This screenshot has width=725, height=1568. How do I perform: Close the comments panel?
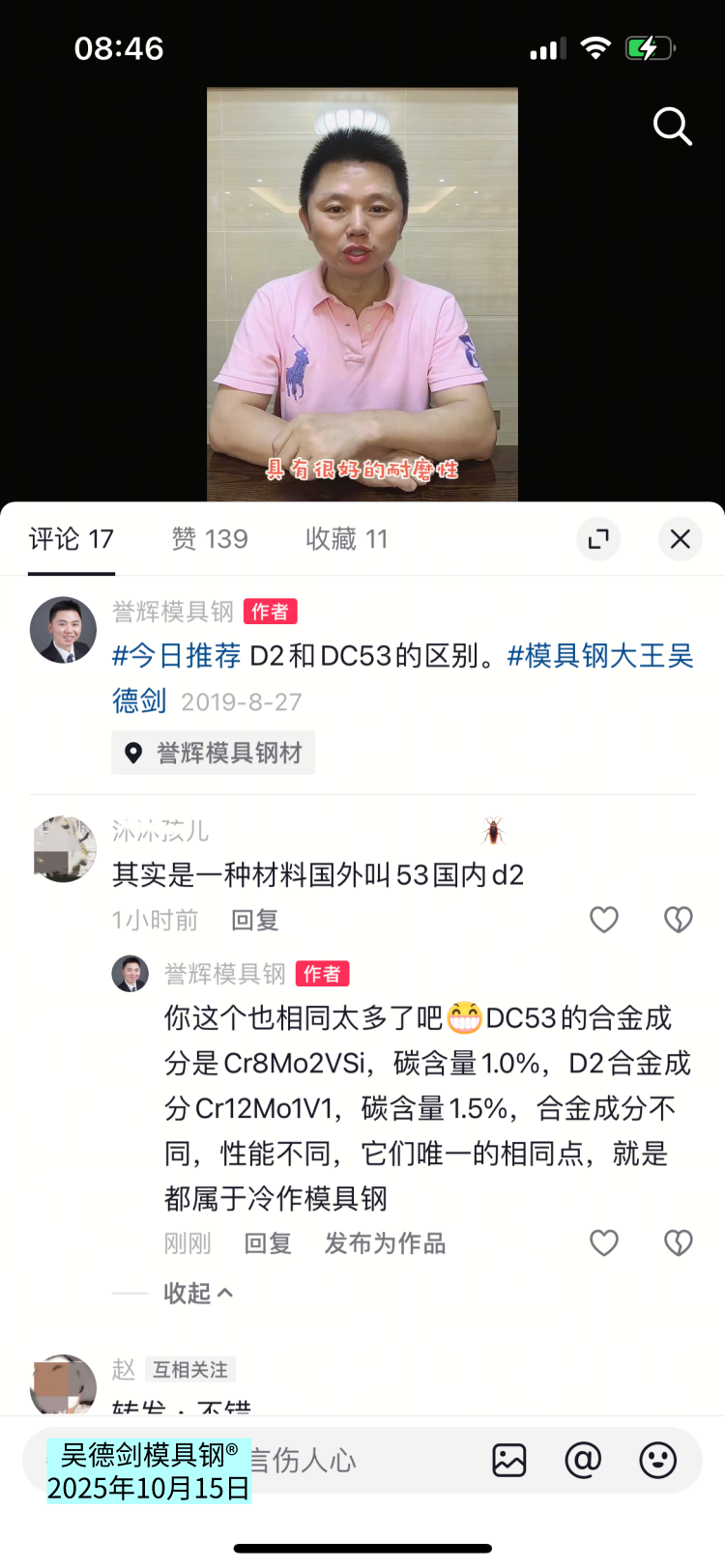(681, 539)
